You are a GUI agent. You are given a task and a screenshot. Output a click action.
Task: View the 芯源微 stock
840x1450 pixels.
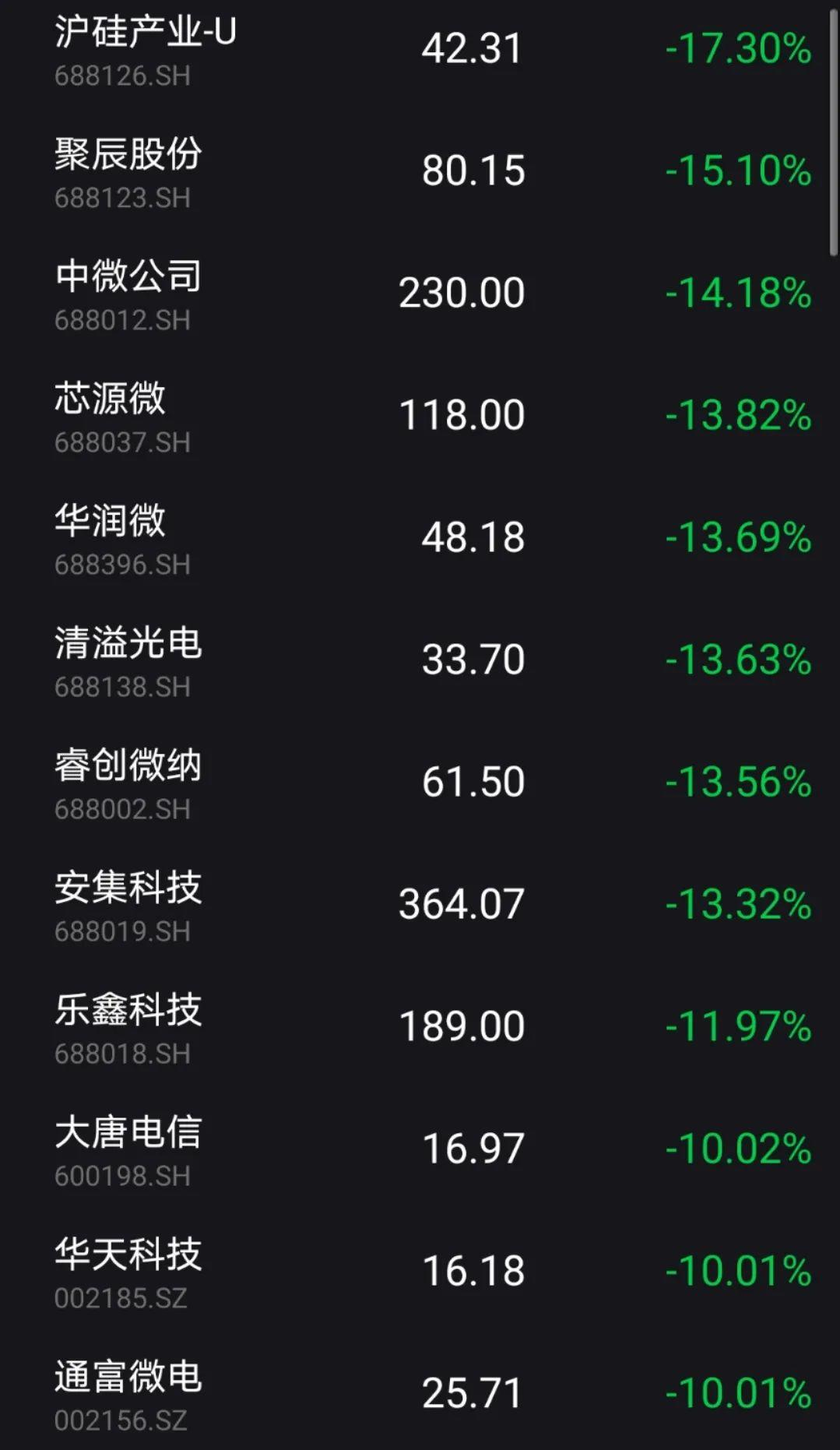tap(420, 416)
